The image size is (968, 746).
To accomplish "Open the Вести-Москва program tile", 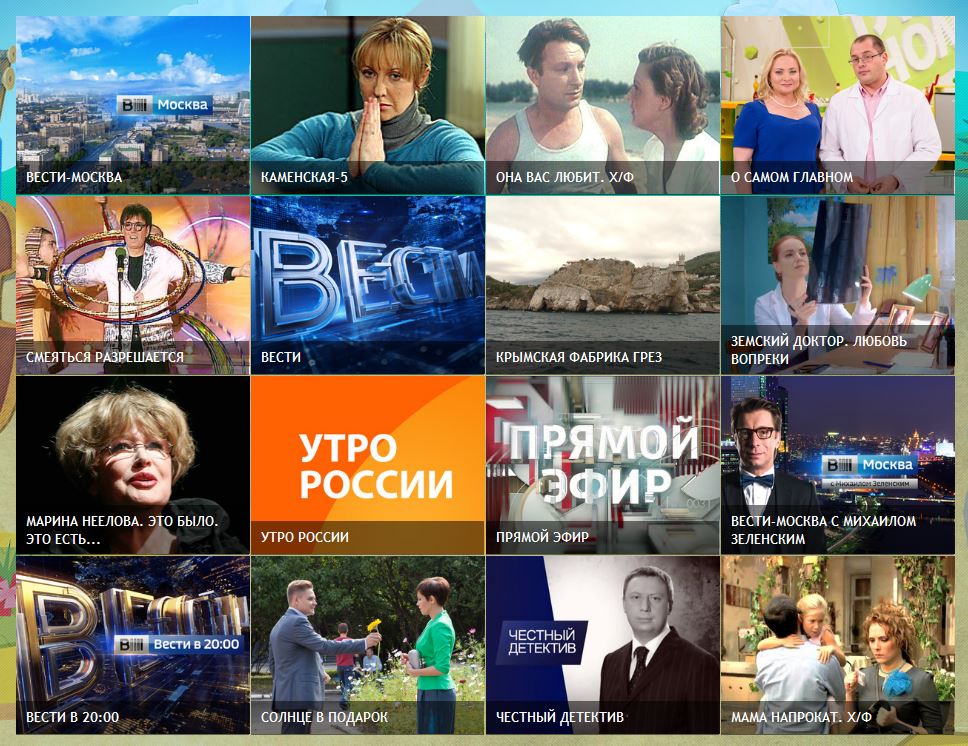I will [x=133, y=105].
